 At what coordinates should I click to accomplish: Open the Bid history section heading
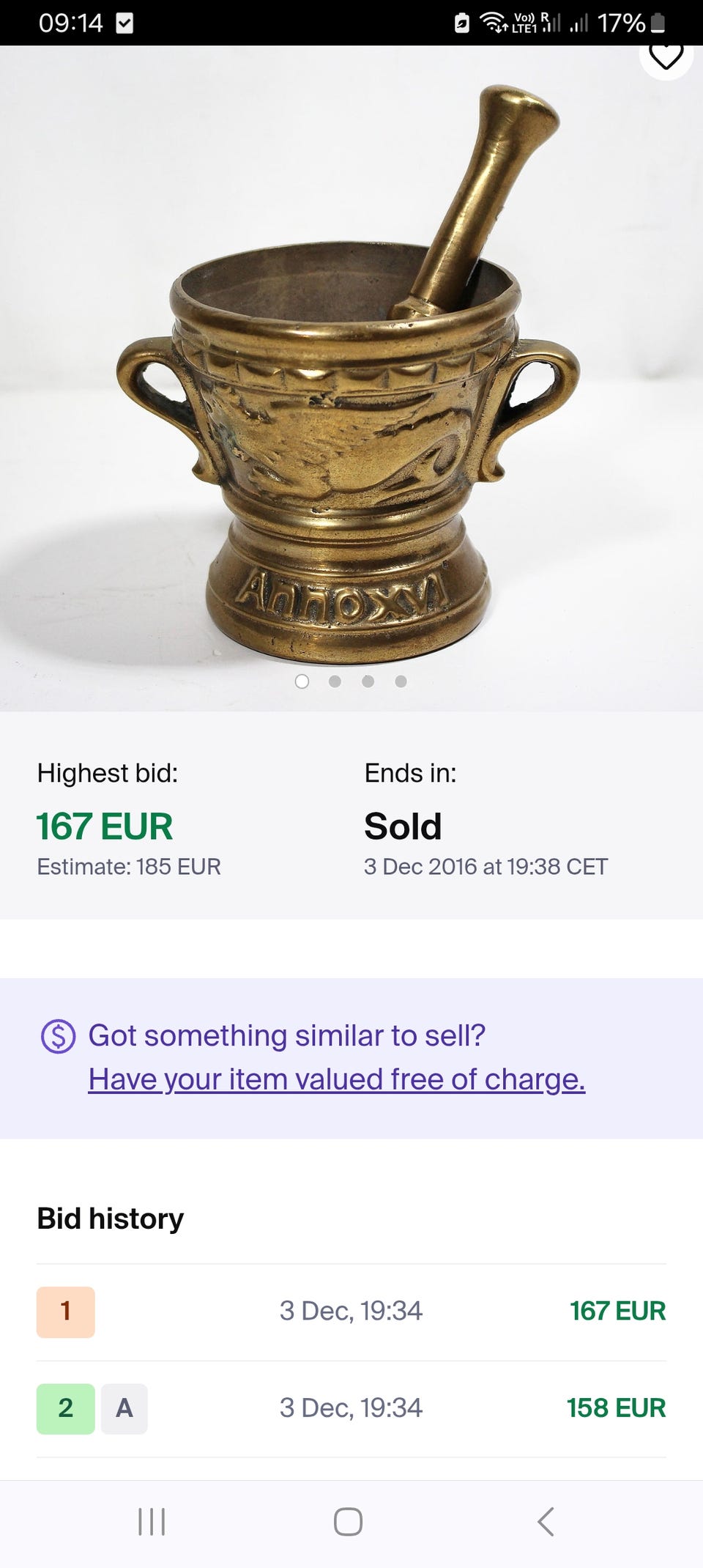[110, 1218]
